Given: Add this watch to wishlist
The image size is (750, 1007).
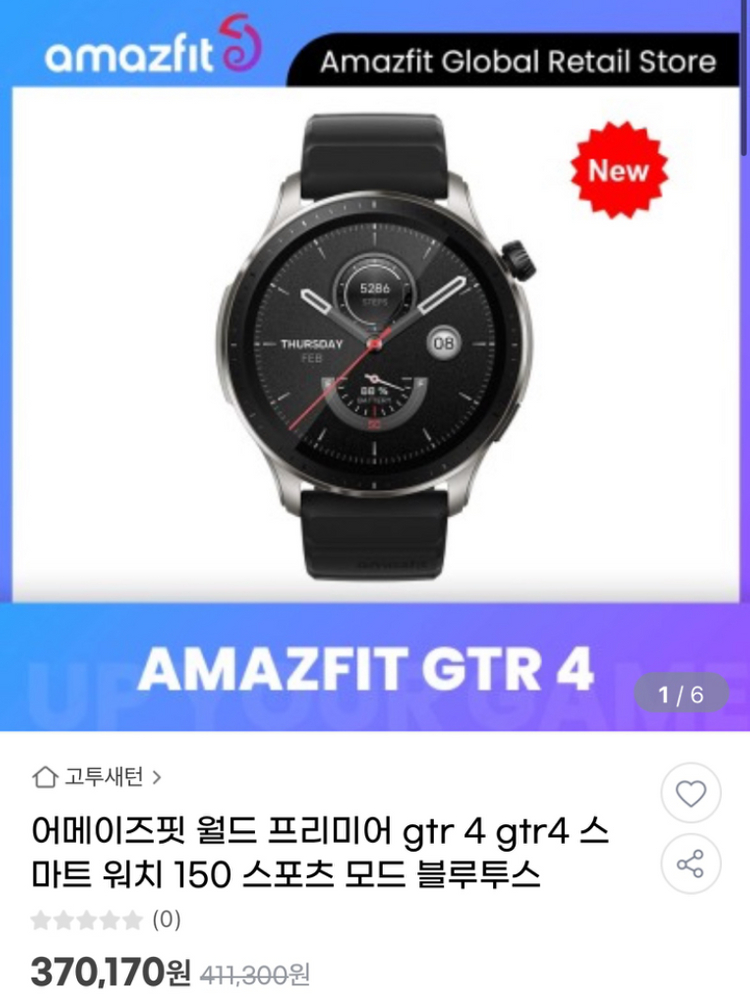Looking at the screenshot, I should 691,794.
